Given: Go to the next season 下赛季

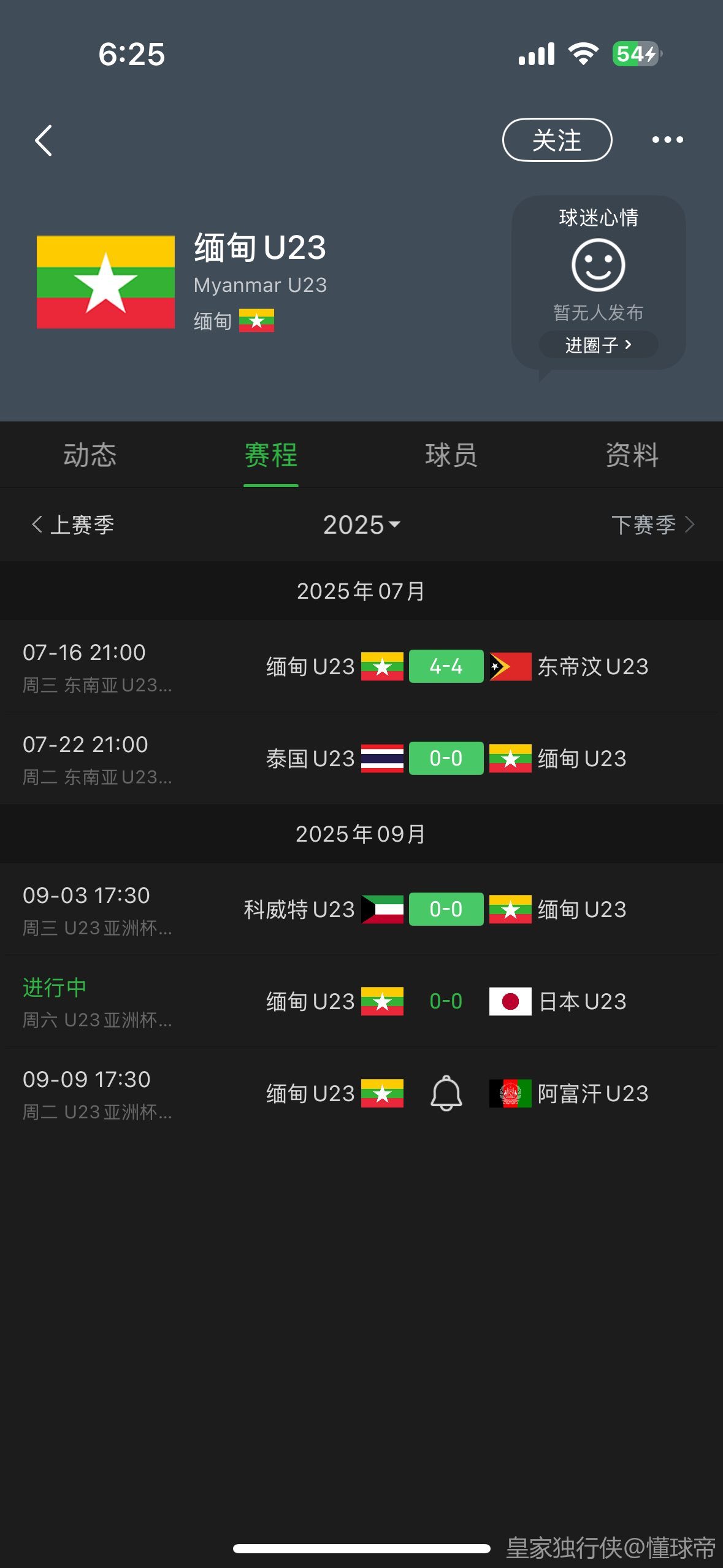Looking at the screenshot, I should 654,525.
